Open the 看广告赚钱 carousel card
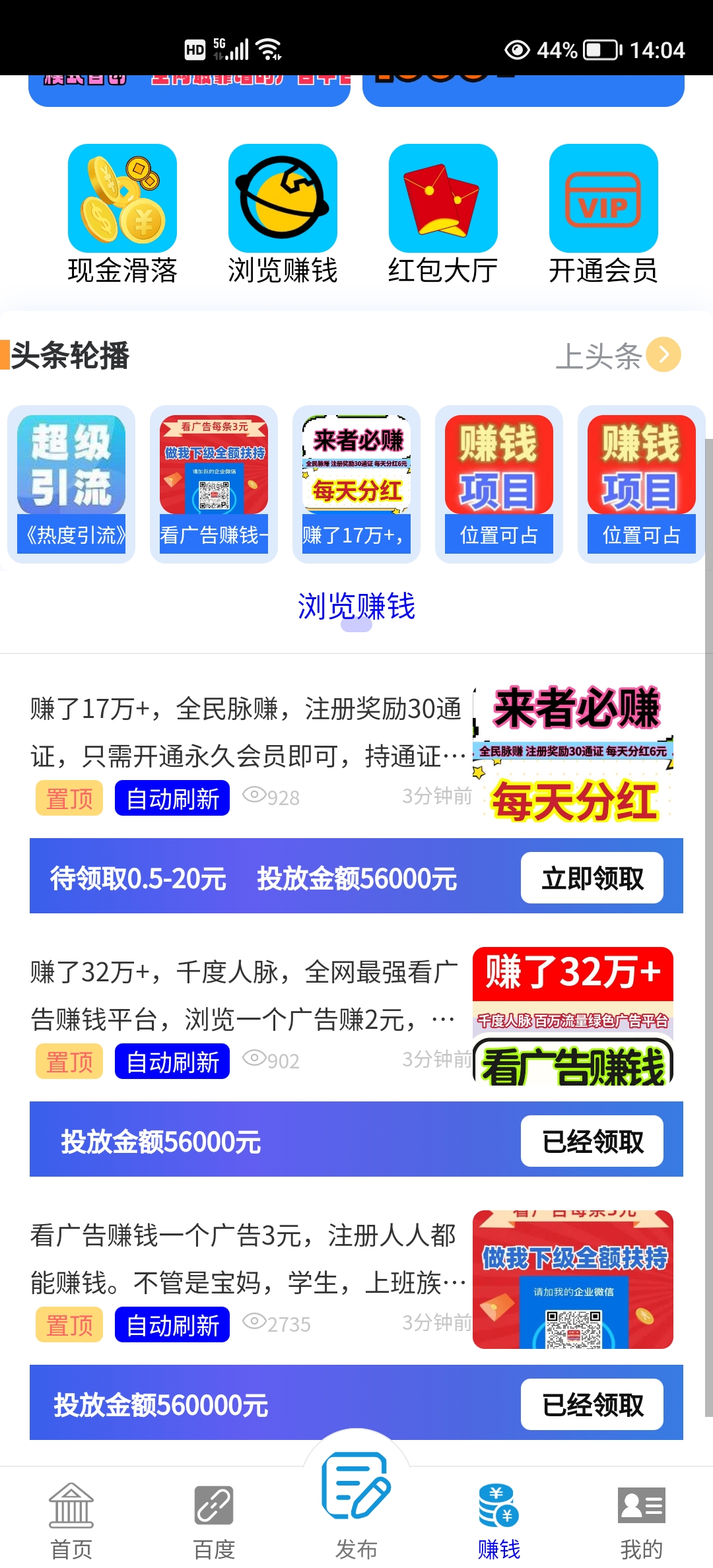This screenshot has height=1568, width=713. pos(214,484)
